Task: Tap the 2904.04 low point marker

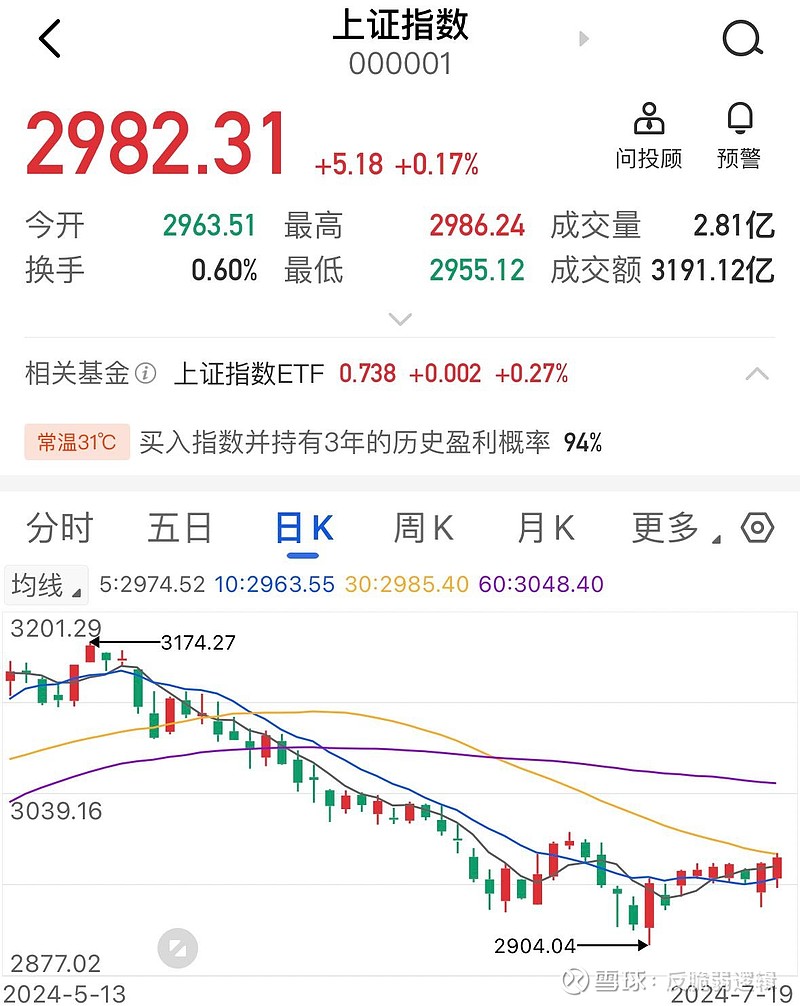Action: point(534,943)
